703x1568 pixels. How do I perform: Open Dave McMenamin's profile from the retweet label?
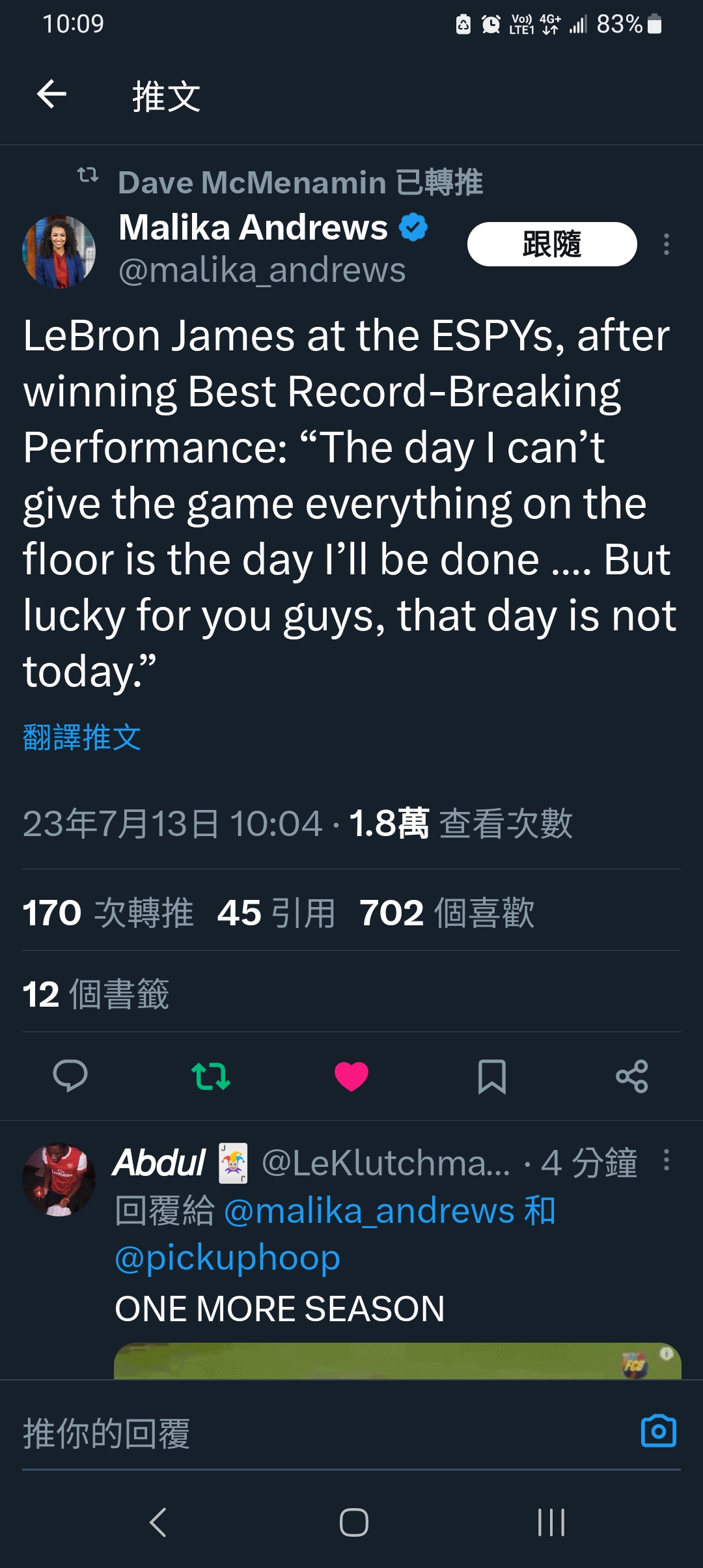(253, 182)
